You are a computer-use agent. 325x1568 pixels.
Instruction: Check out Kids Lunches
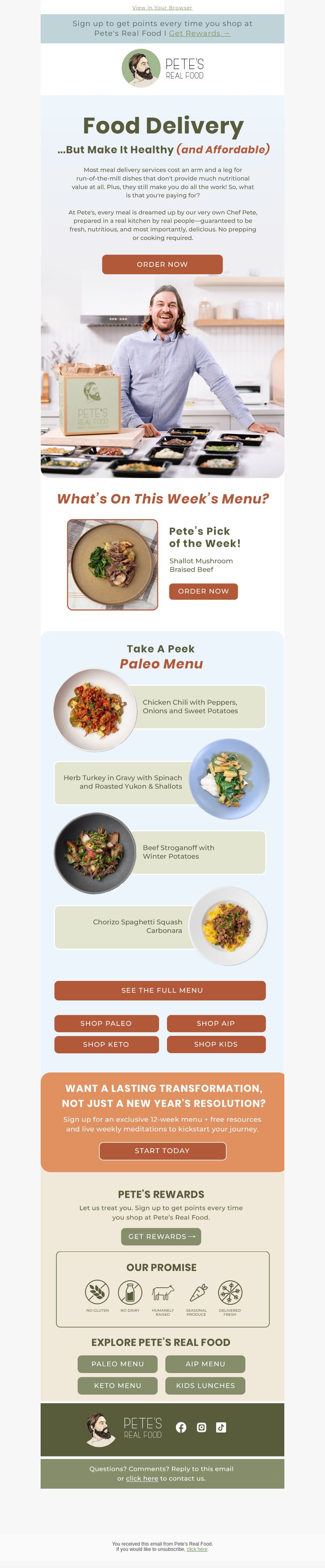[x=205, y=1385]
